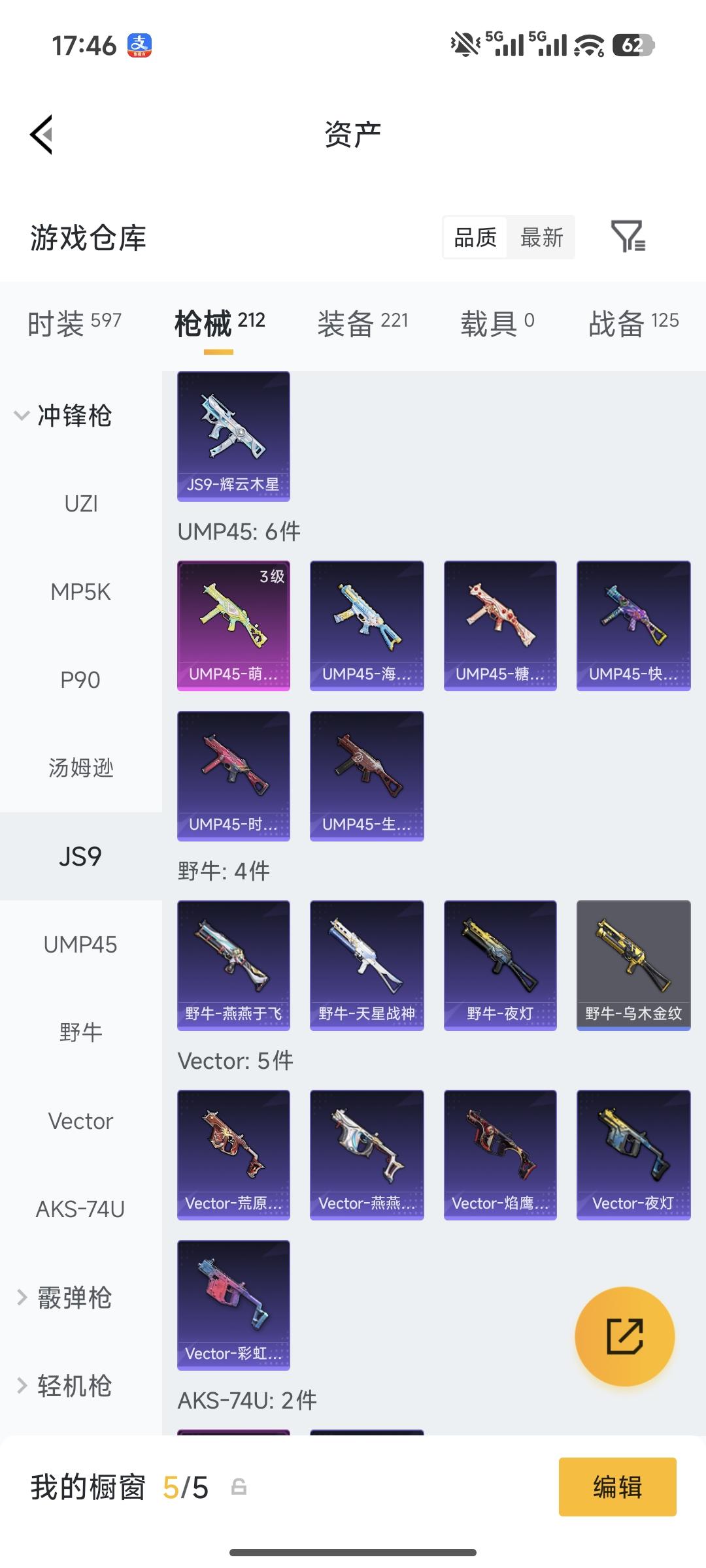Jump to the 汤姆逊 weapon section
Image resolution: width=706 pixels, height=1568 pixels.
point(81,768)
